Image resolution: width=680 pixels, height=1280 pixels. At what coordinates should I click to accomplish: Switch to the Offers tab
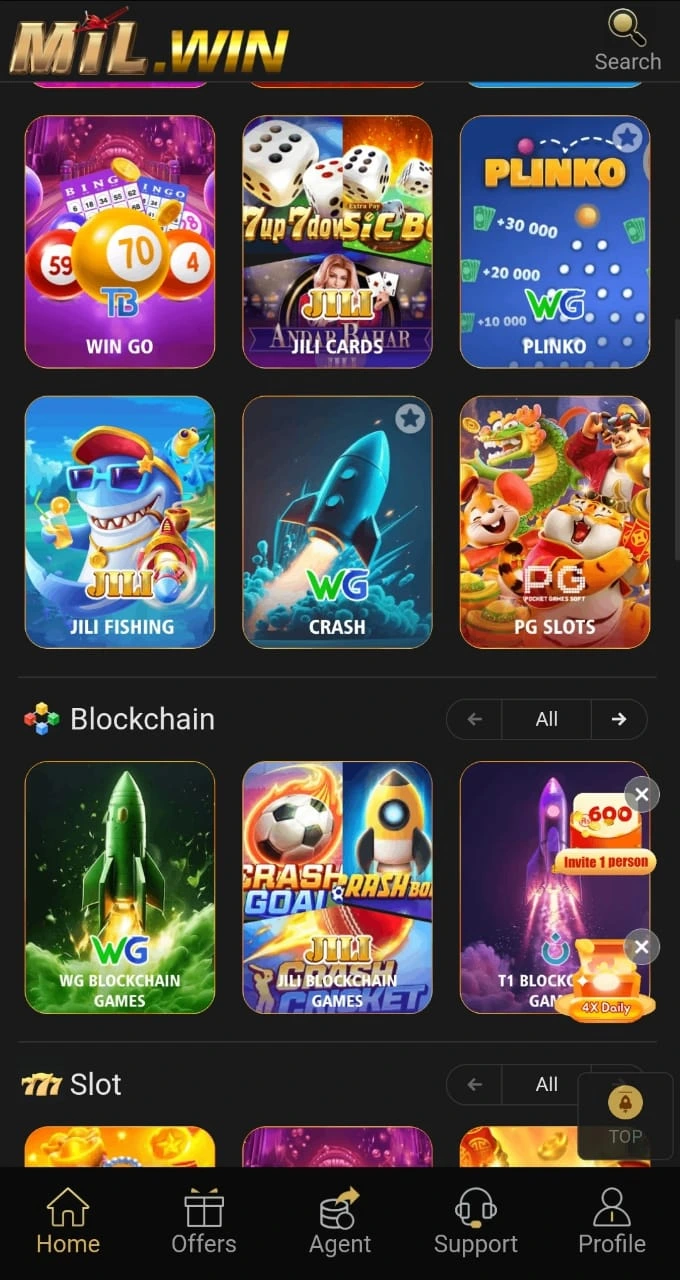coord(204,1222)
